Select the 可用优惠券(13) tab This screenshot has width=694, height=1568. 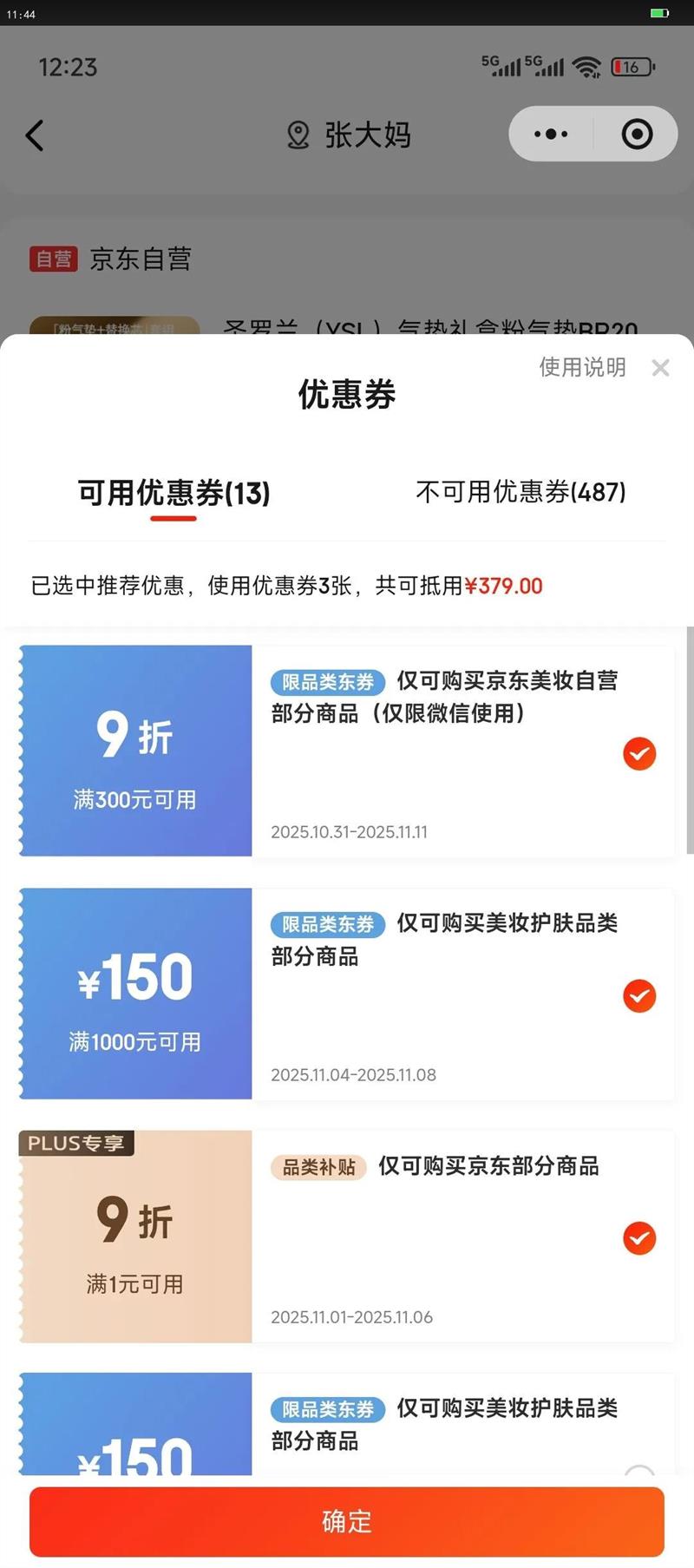173,493
